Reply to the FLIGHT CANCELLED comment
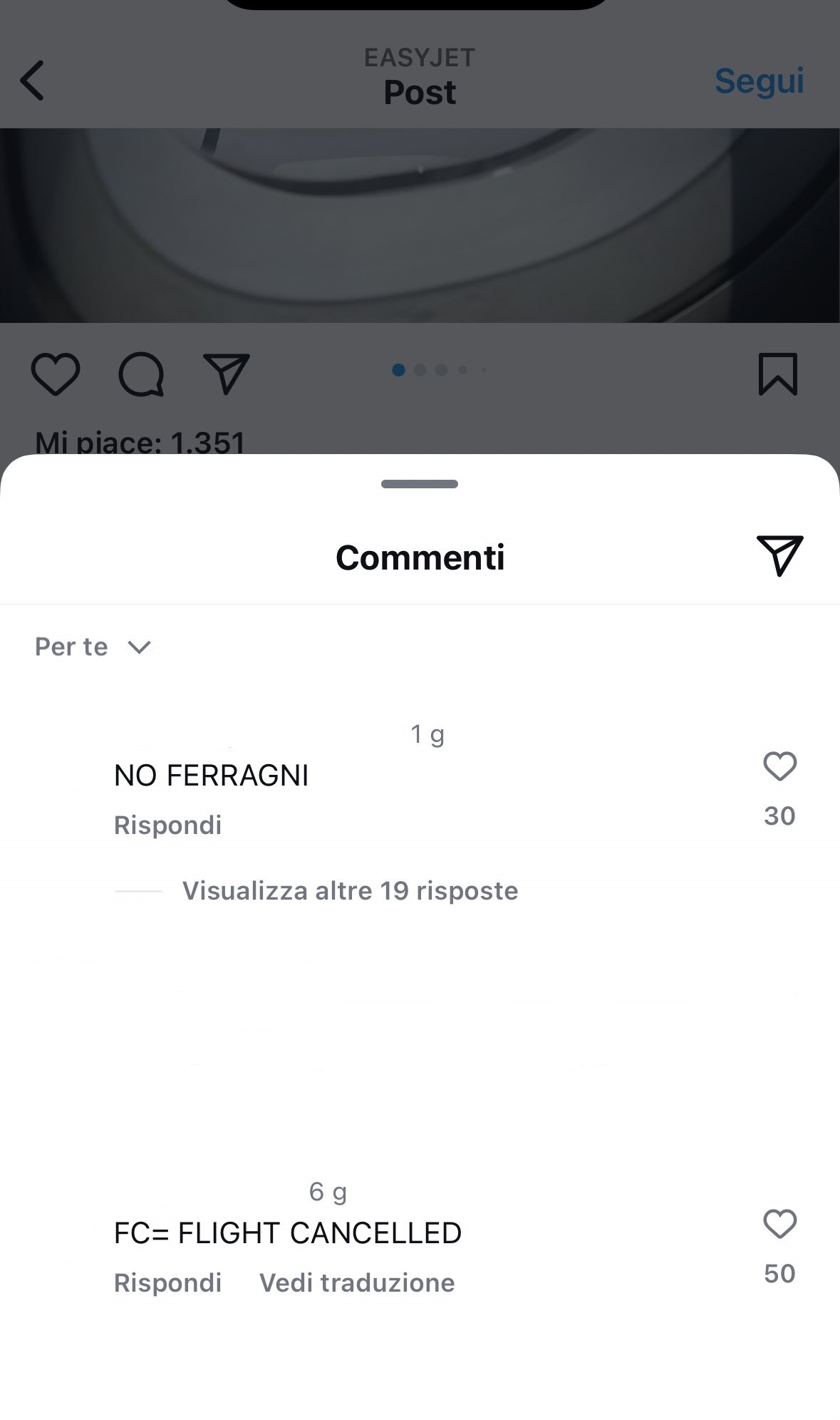Image resolution: width=840 pixels, height=1420 pixels. (167, 1282)
